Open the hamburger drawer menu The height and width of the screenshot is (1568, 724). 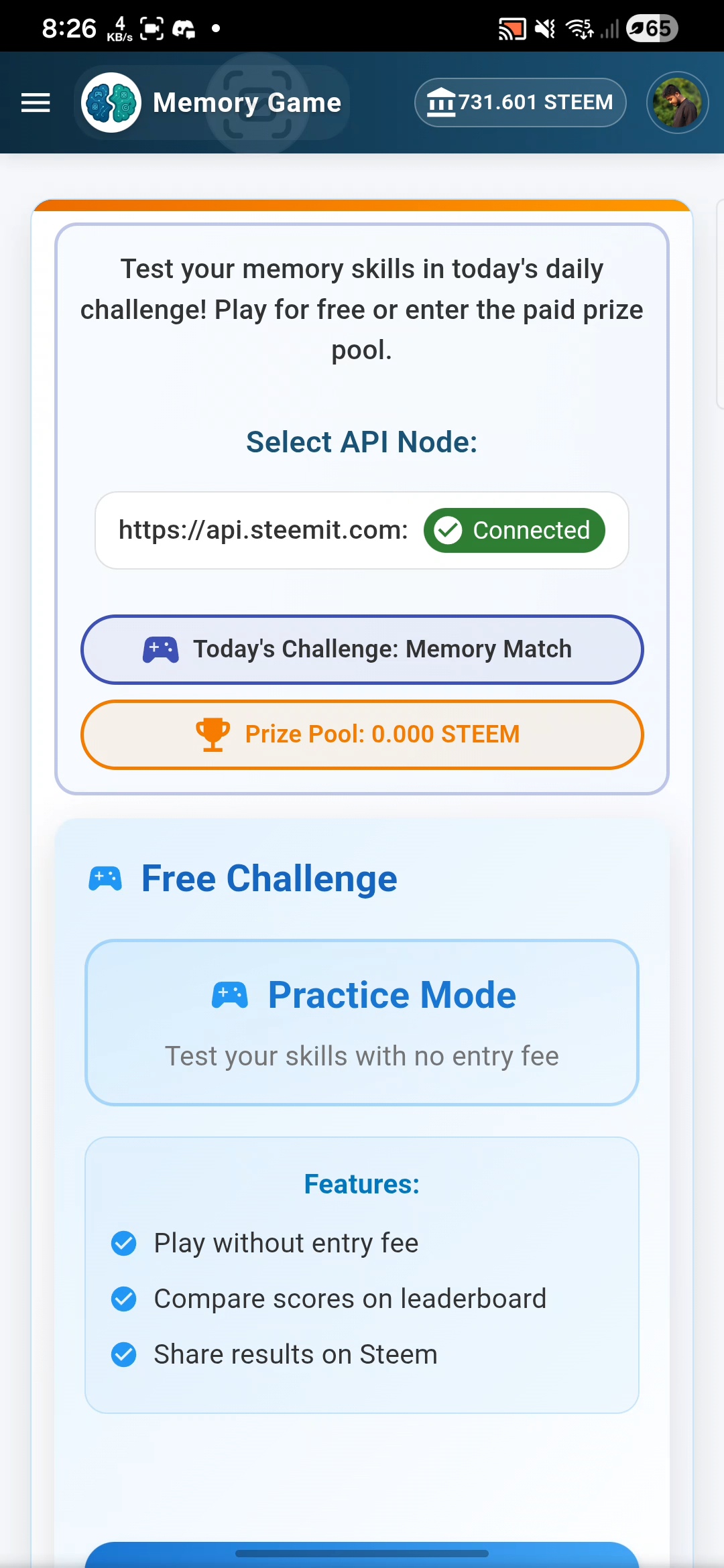[x=36, y=103]
